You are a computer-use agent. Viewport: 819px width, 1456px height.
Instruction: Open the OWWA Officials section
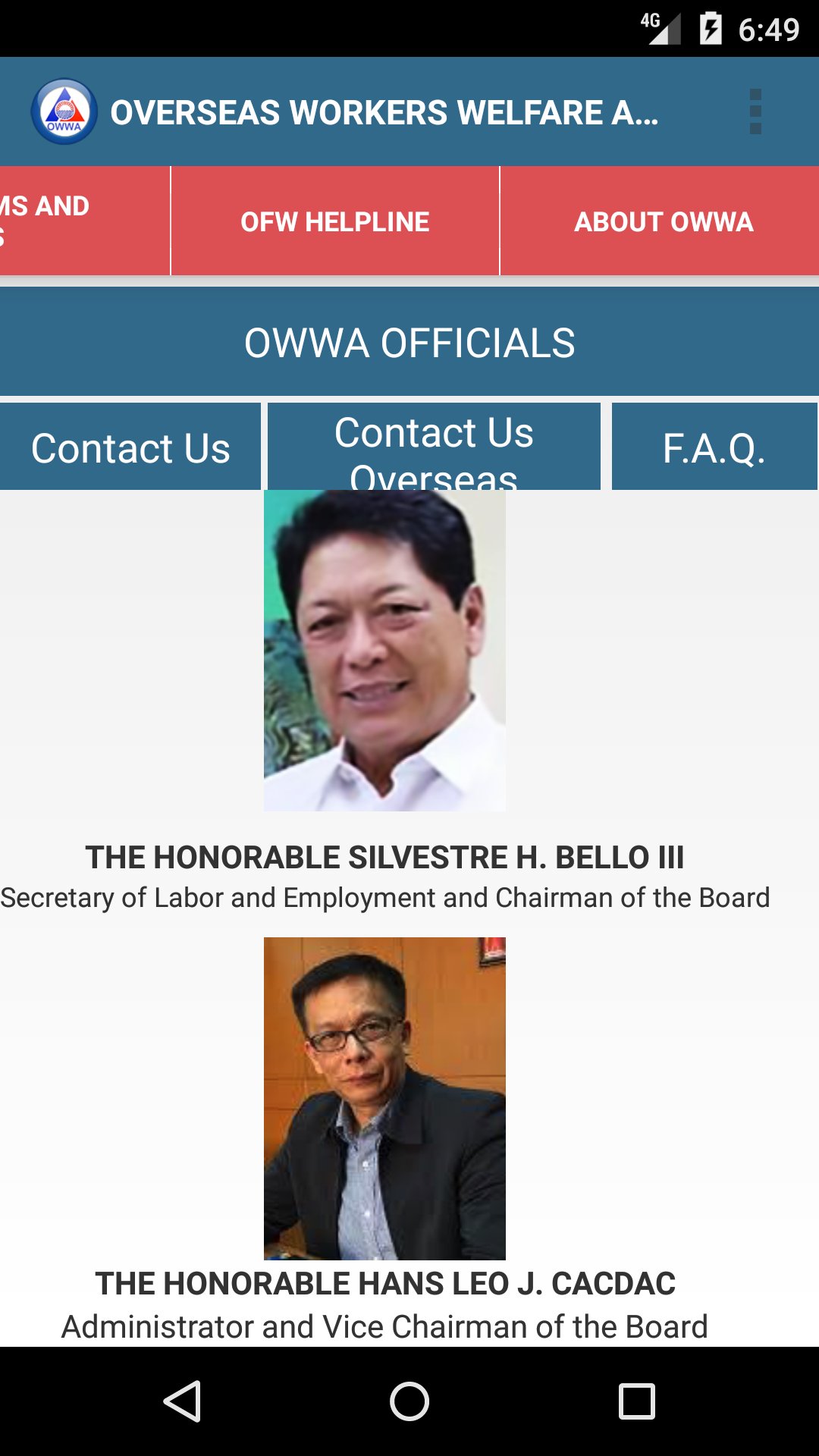(x=409, y=342)
